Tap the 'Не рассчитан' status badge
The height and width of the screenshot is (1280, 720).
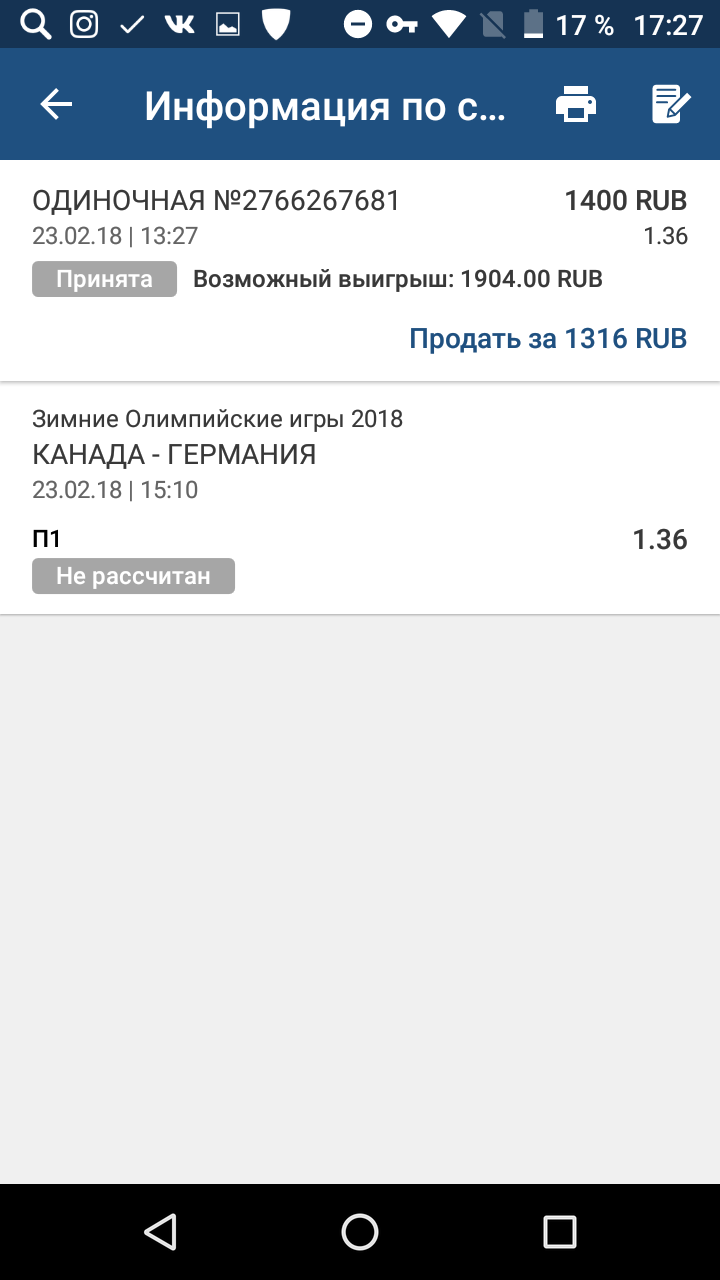pyautogui.click(x=133, y=576)
